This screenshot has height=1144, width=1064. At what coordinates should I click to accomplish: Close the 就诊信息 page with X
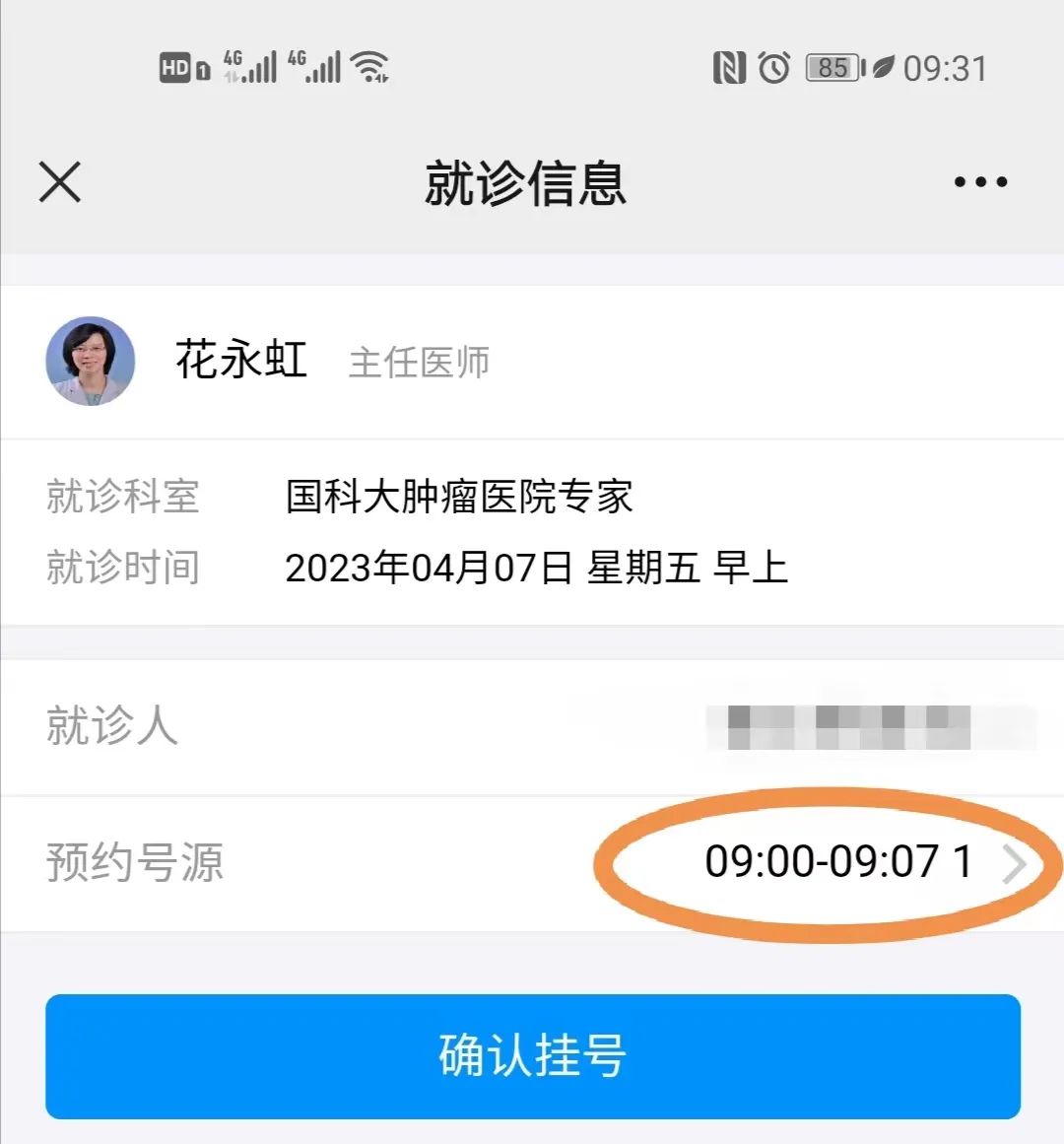(x=60, y=183)
